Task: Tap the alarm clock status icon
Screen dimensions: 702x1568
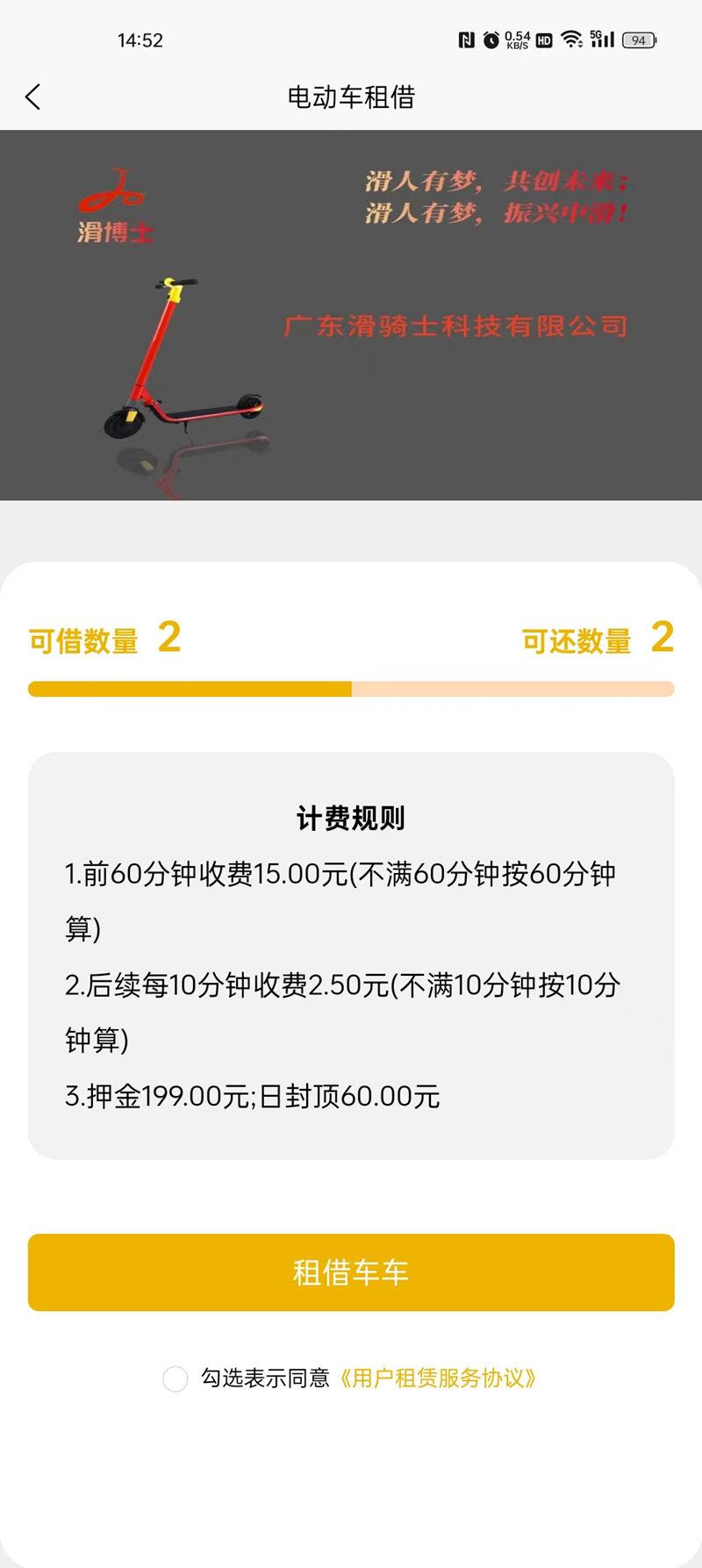Action: coord(490,39)
